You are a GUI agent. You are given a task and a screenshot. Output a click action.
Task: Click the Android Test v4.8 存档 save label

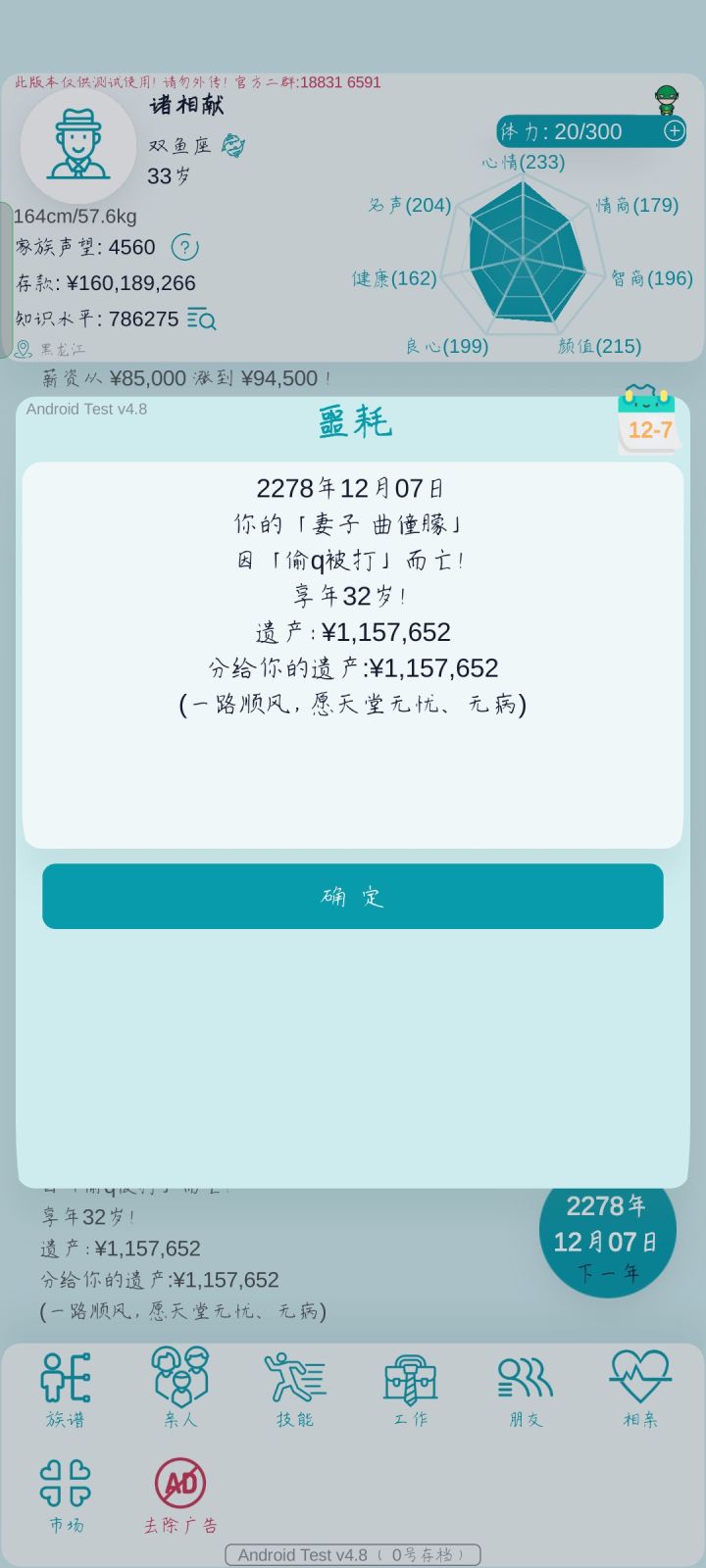point(352,1554)
